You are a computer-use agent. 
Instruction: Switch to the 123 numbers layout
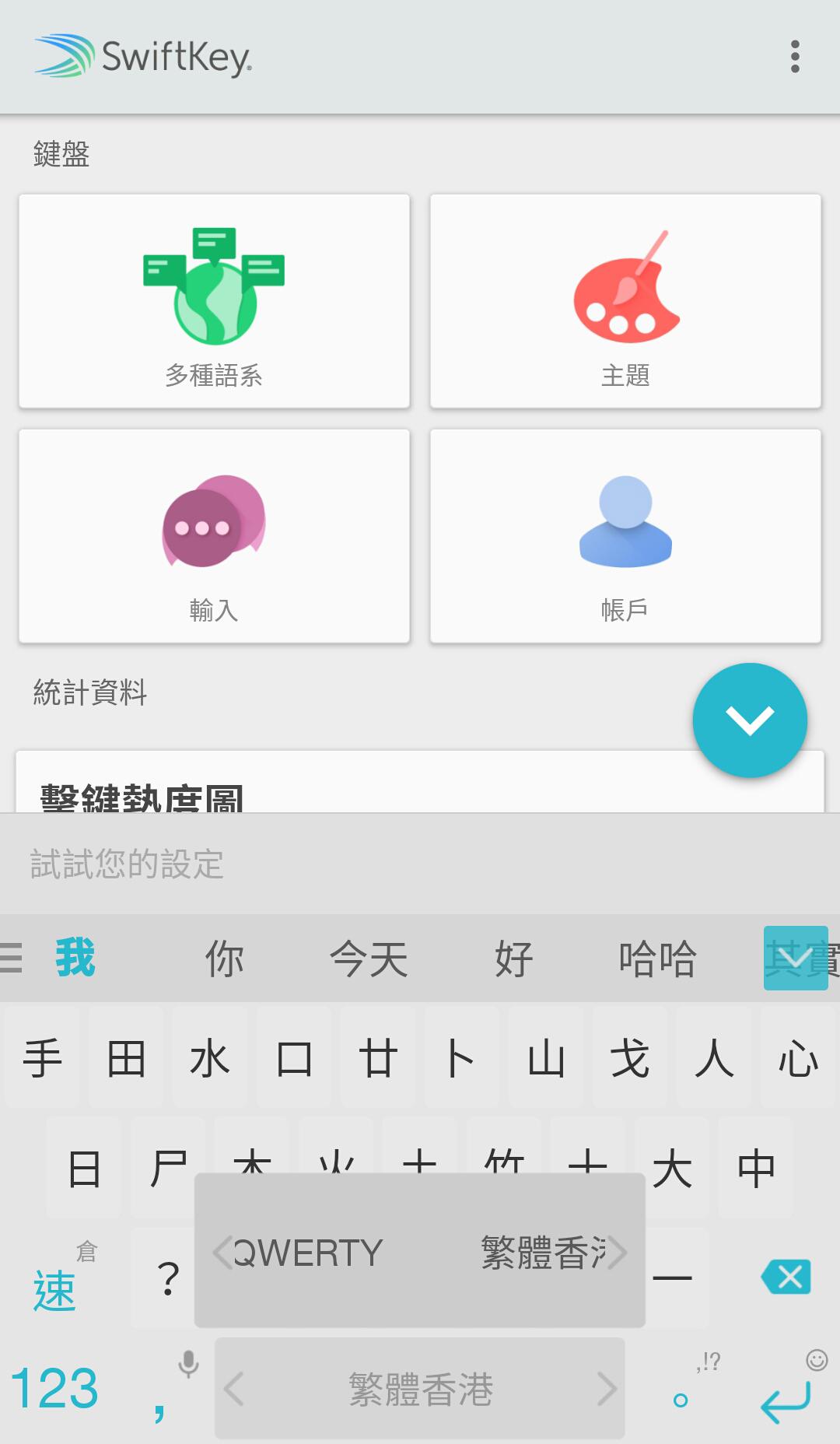(x=54, y=1389)
